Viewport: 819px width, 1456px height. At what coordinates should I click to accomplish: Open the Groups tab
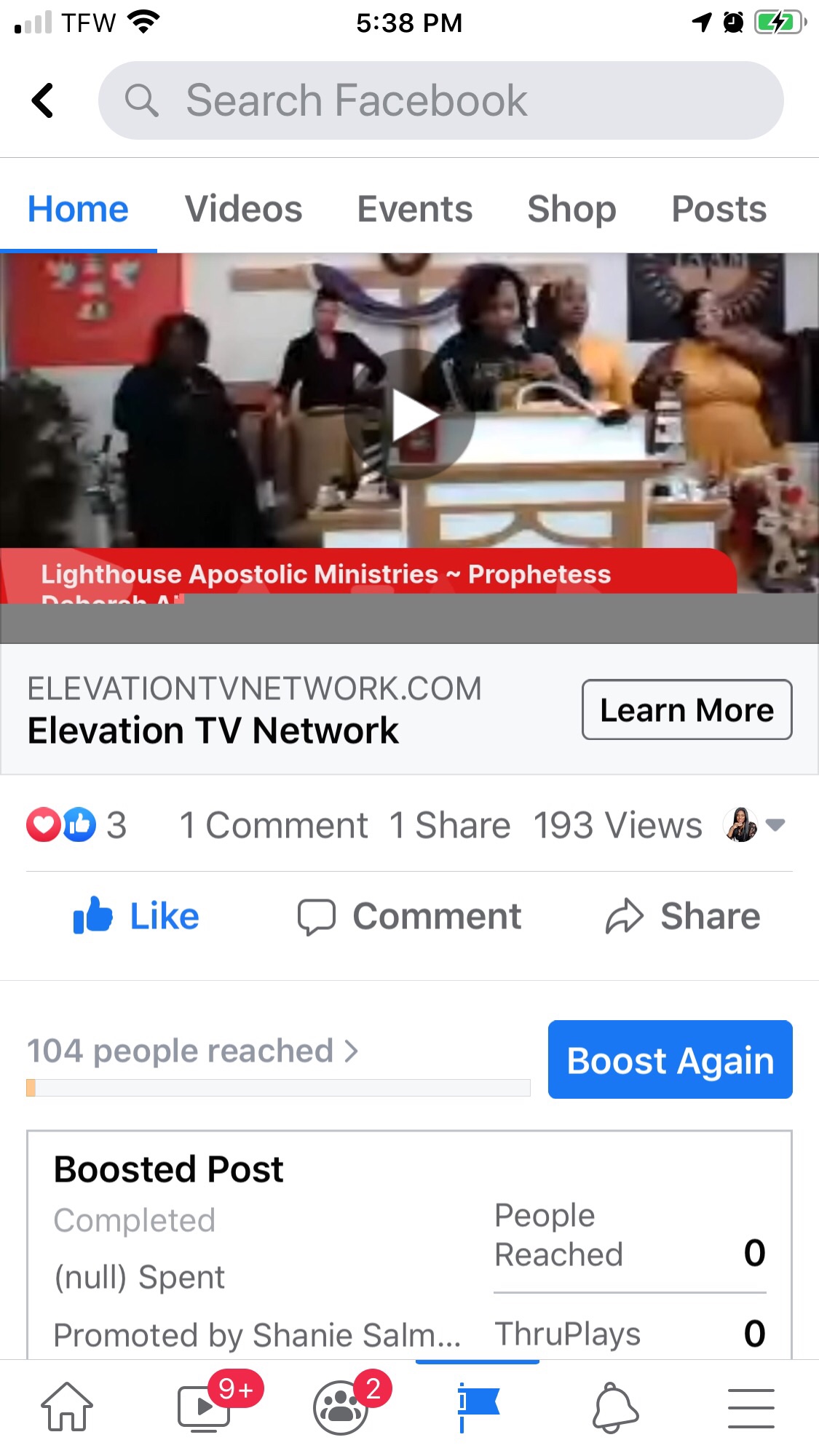[340, 1407]
